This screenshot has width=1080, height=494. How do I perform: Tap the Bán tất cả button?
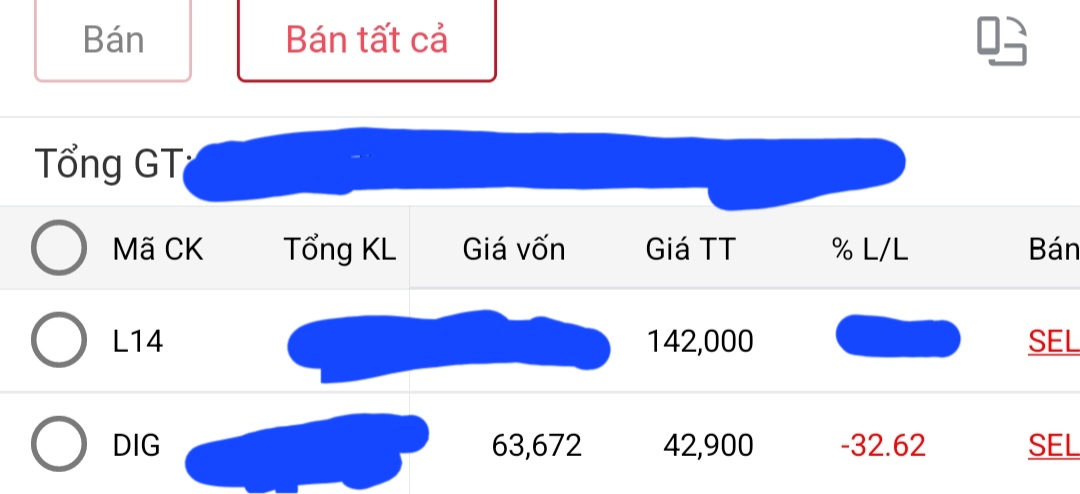pos(366,40)
